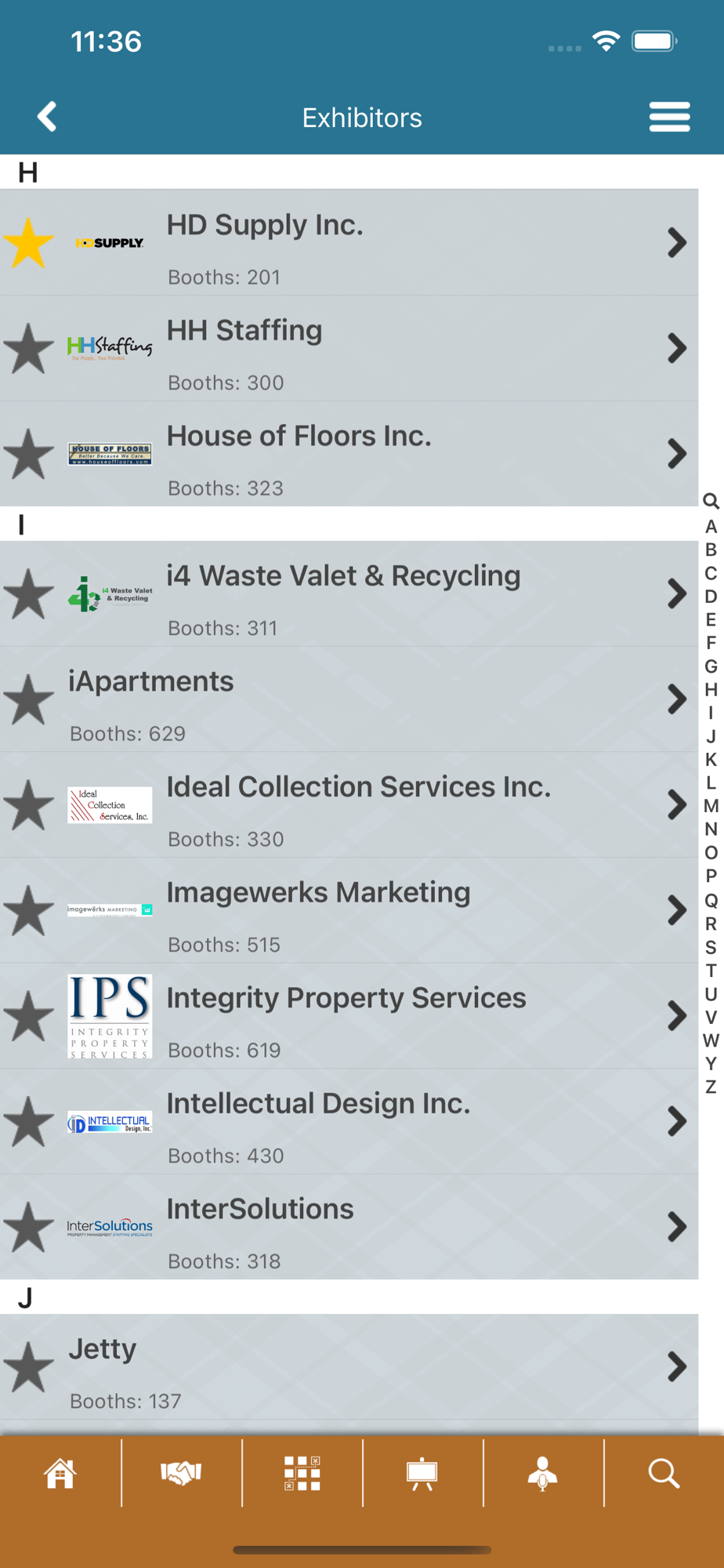724x1568 pixels.
Task: Go back using the header arrow
Action: click(47, 117)
